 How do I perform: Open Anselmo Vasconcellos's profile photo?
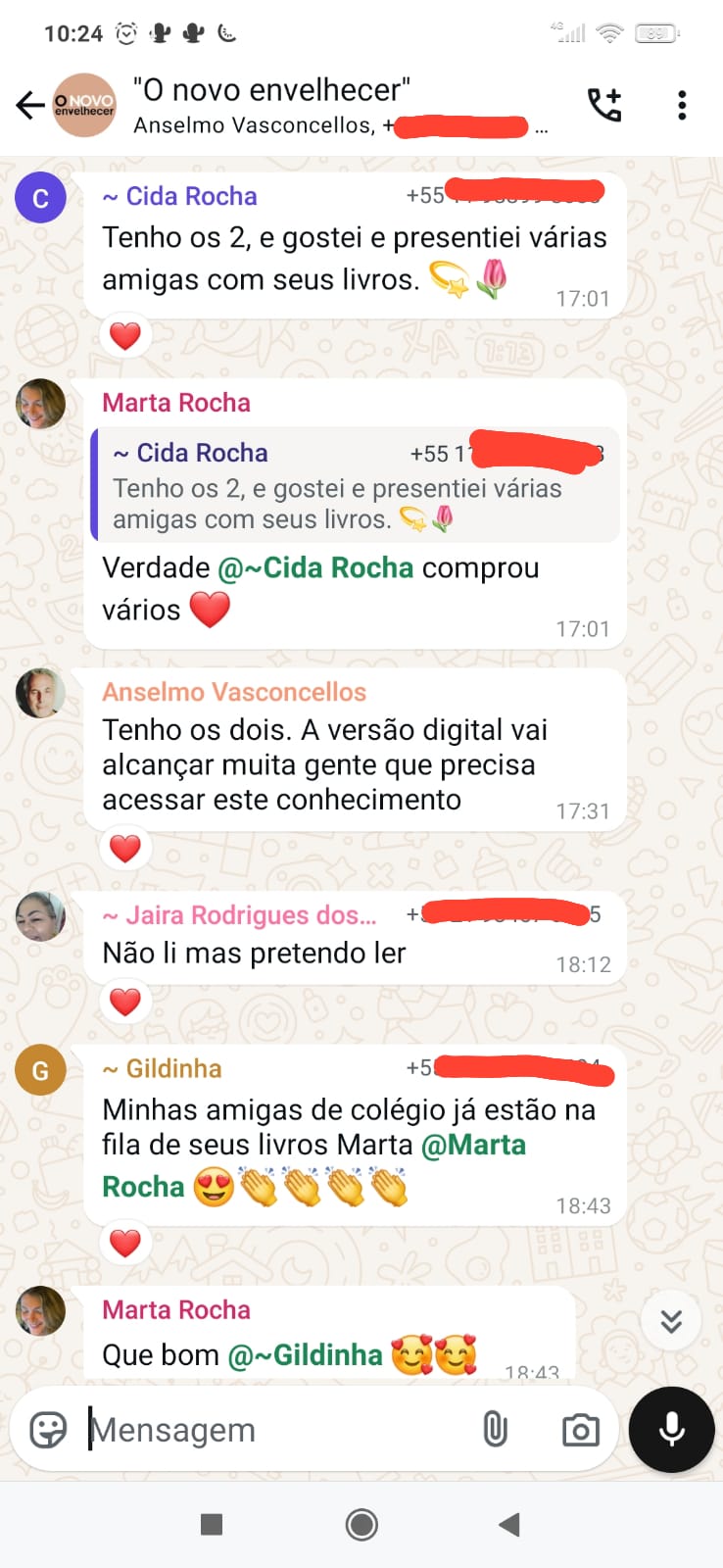point(40,693)
